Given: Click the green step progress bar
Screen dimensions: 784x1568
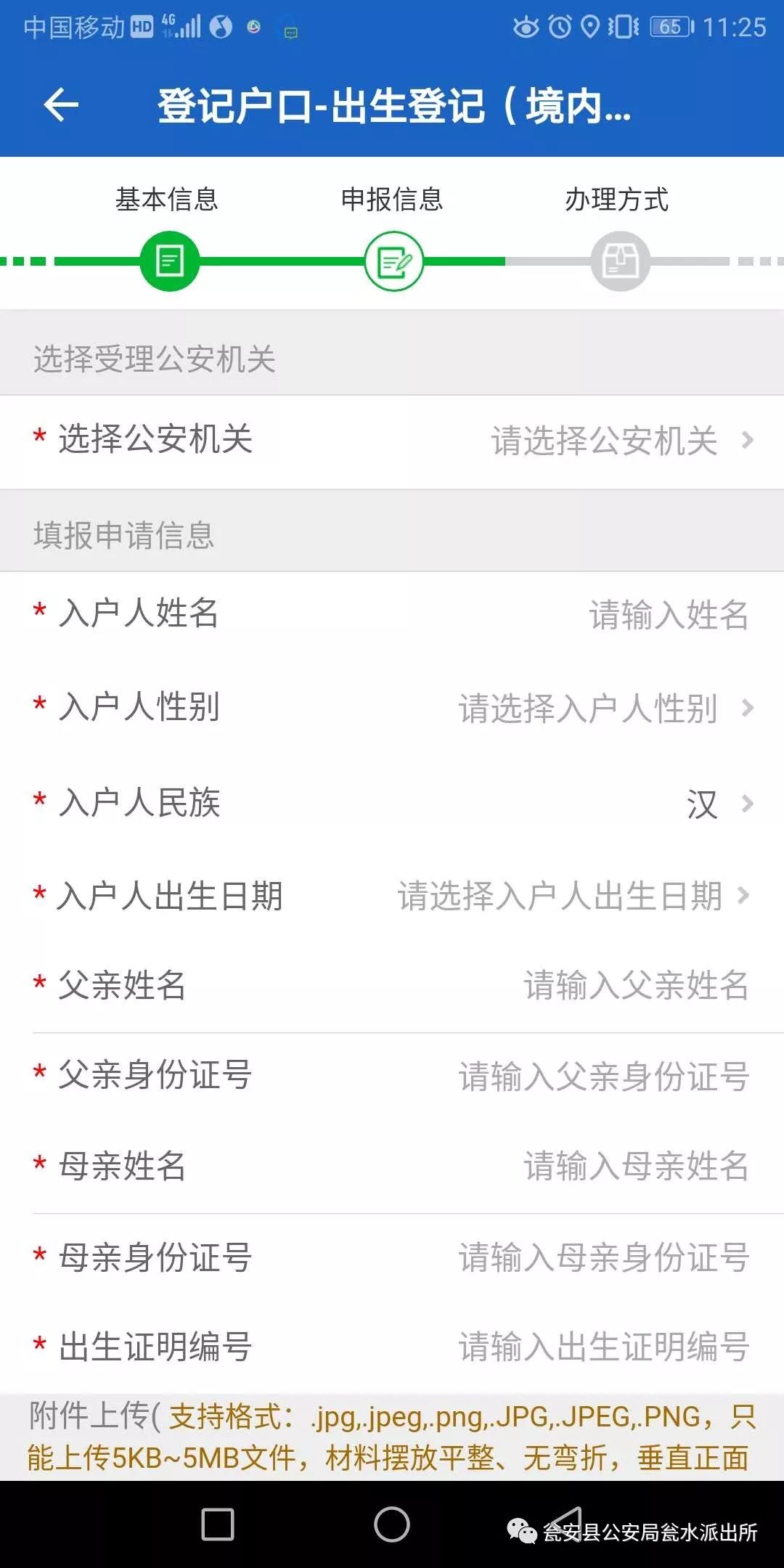Looking at the screenshot, I should click(283, 262).
